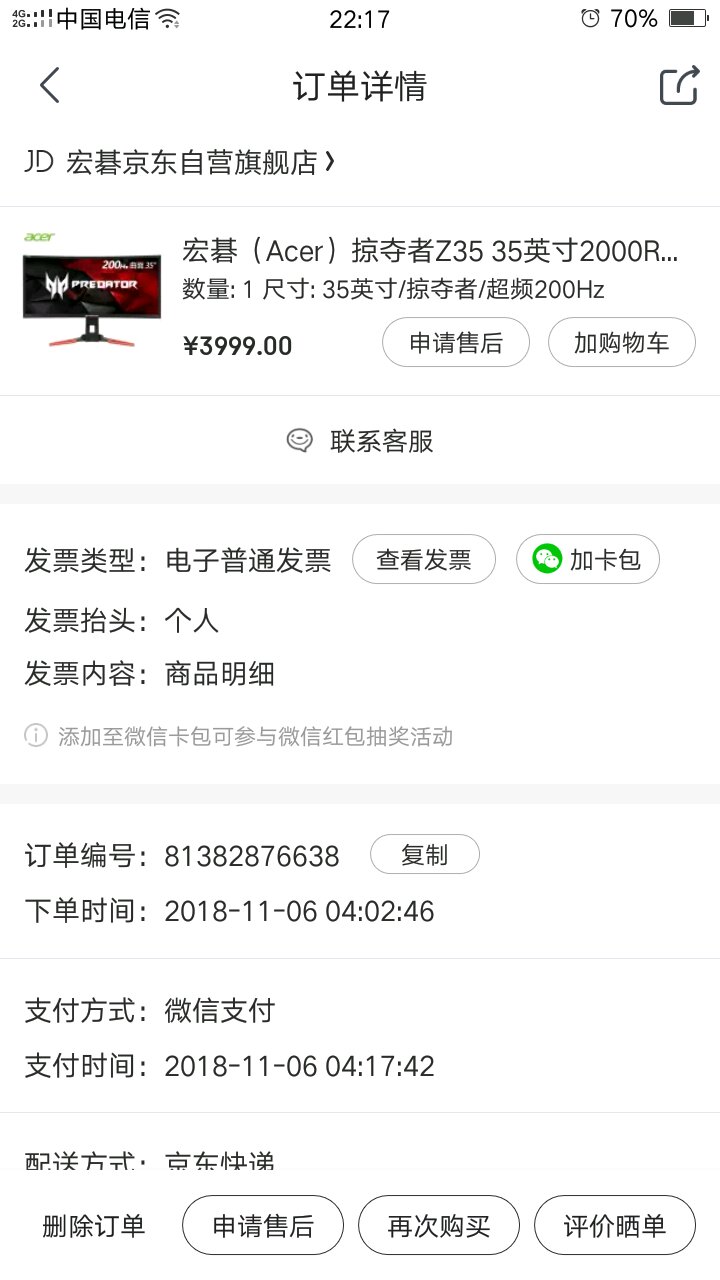Viewport: 720px width, 1280px height.
Task: Add invoice to WeChat with 加卡包
Action: click(588, 559)
